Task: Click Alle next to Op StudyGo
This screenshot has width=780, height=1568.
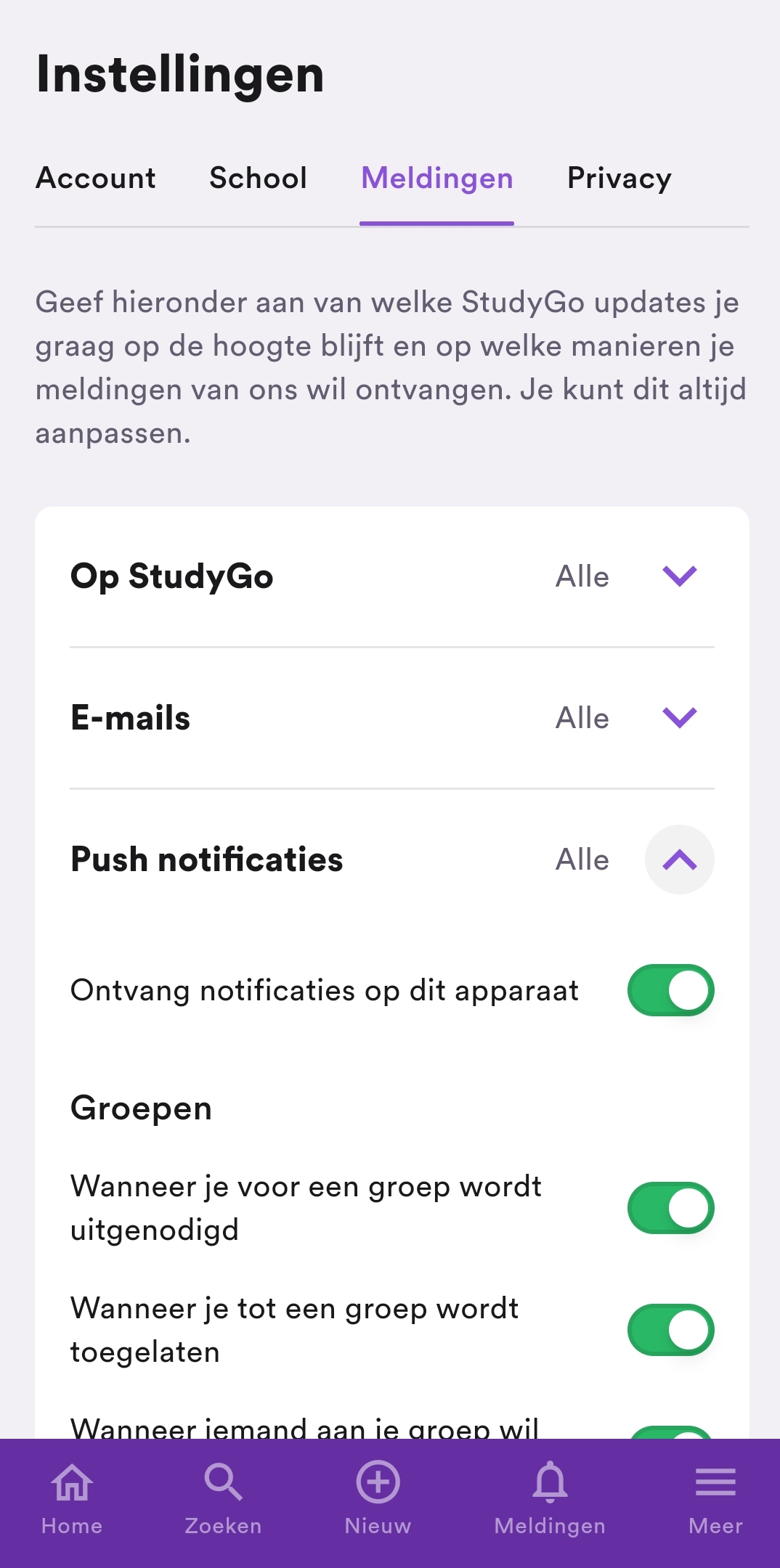Action: click(582, 576)
